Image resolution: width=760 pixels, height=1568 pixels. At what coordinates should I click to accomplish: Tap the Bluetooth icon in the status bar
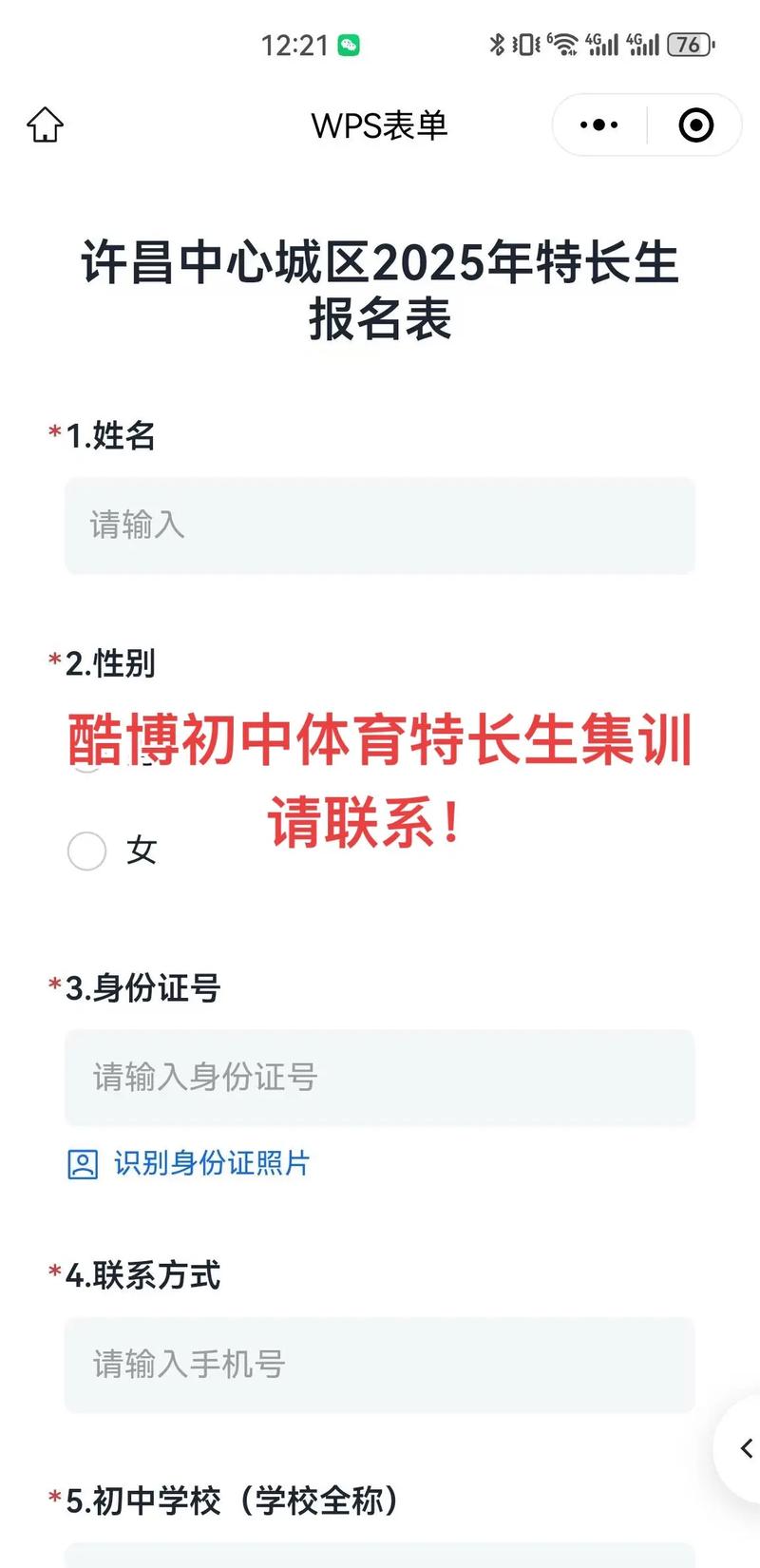pyautogui.click(x=495, y=44)
